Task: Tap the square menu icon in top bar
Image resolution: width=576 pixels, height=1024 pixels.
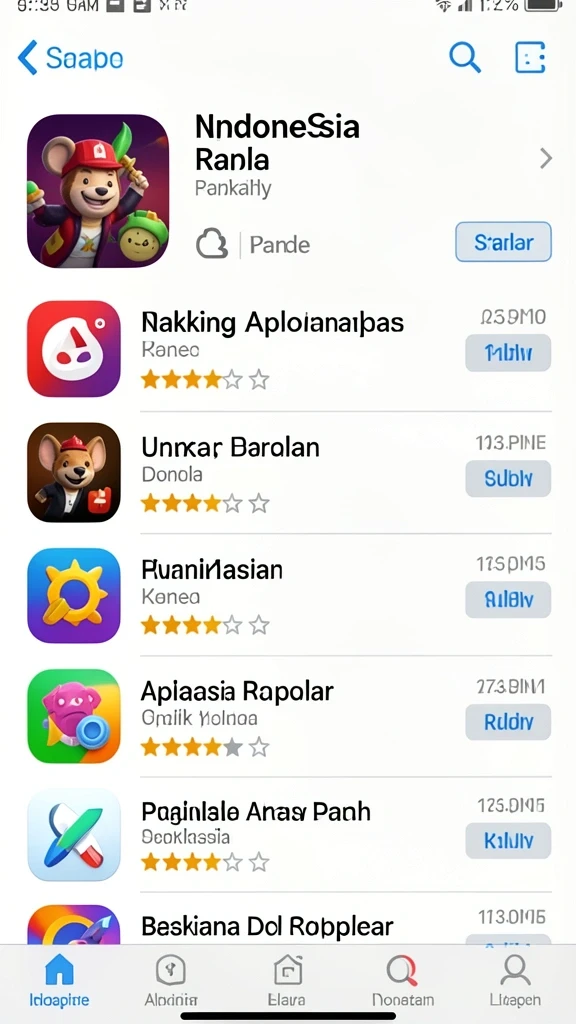Action: tap(530, 57)
